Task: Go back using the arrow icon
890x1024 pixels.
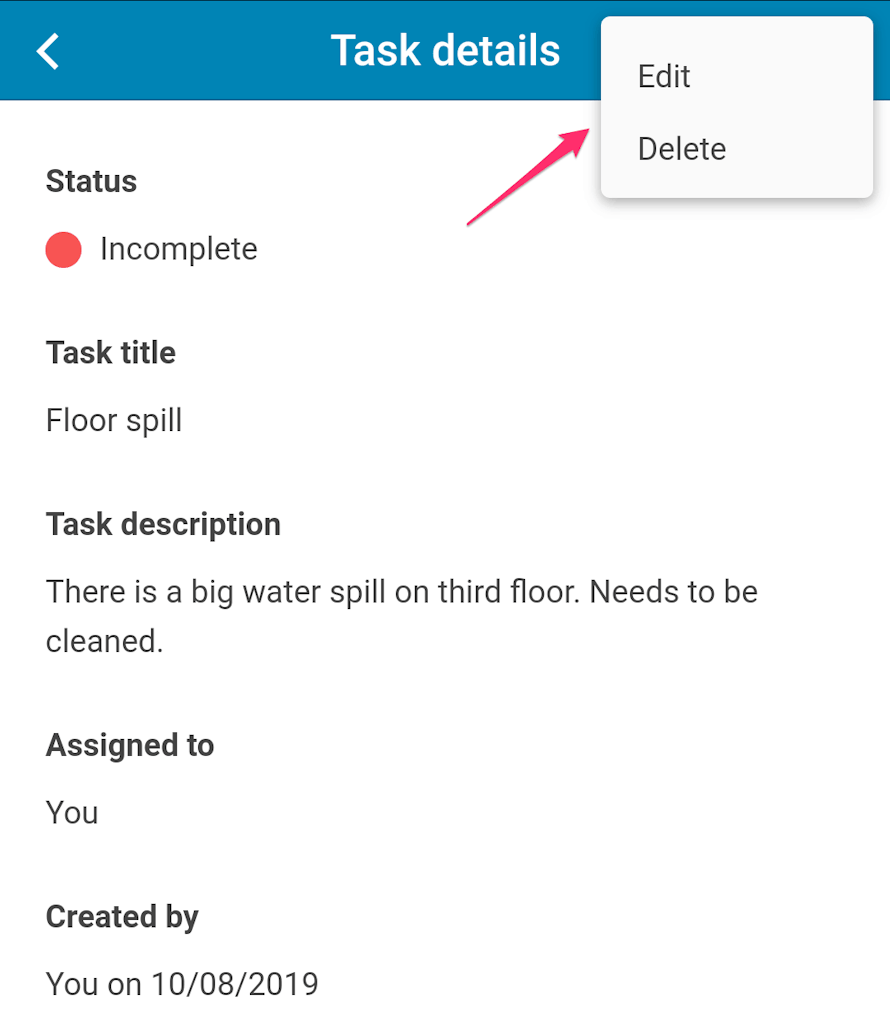Action: (48, 50)
